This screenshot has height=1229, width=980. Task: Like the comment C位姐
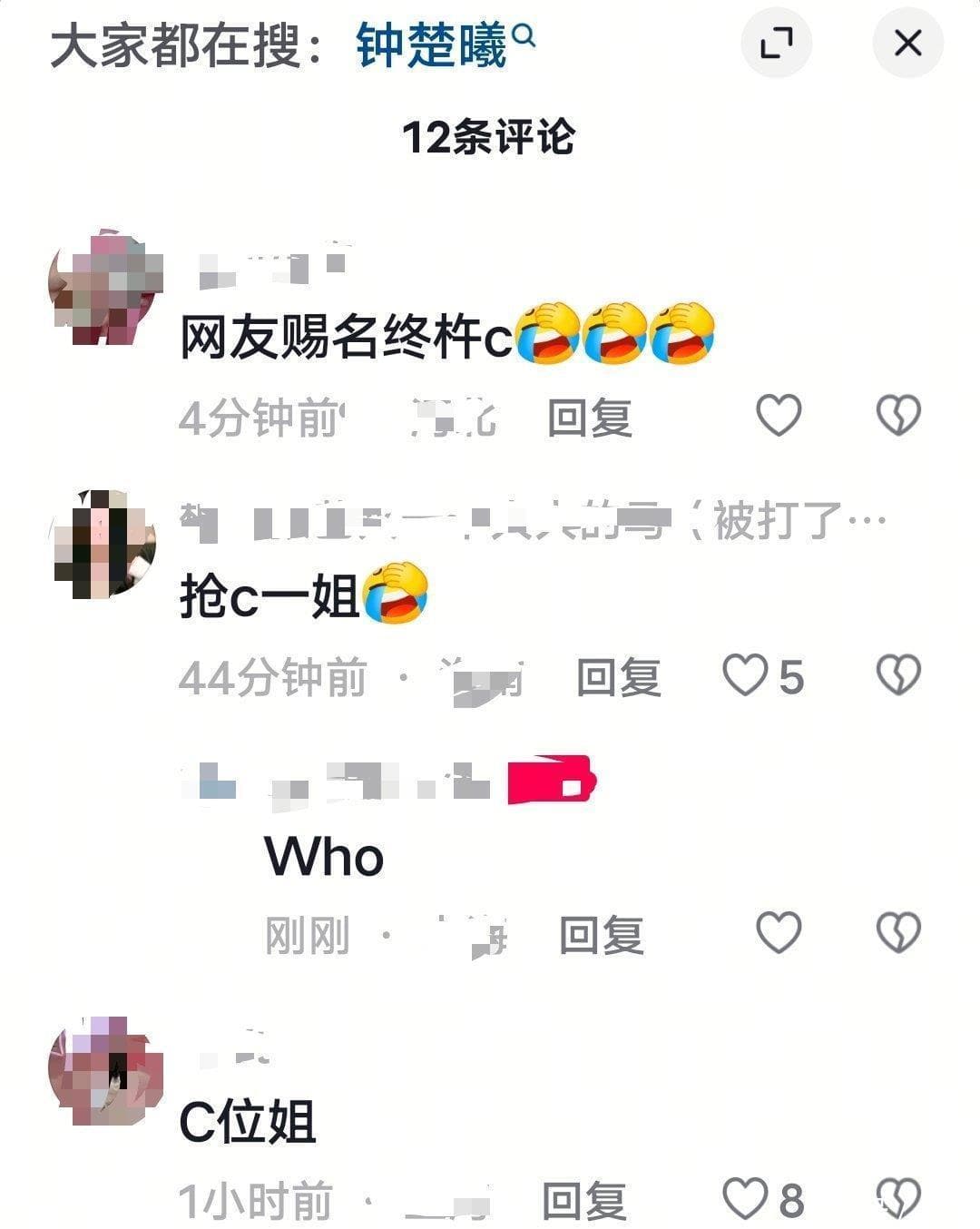pyautogui.click(x=745, y=1199)
